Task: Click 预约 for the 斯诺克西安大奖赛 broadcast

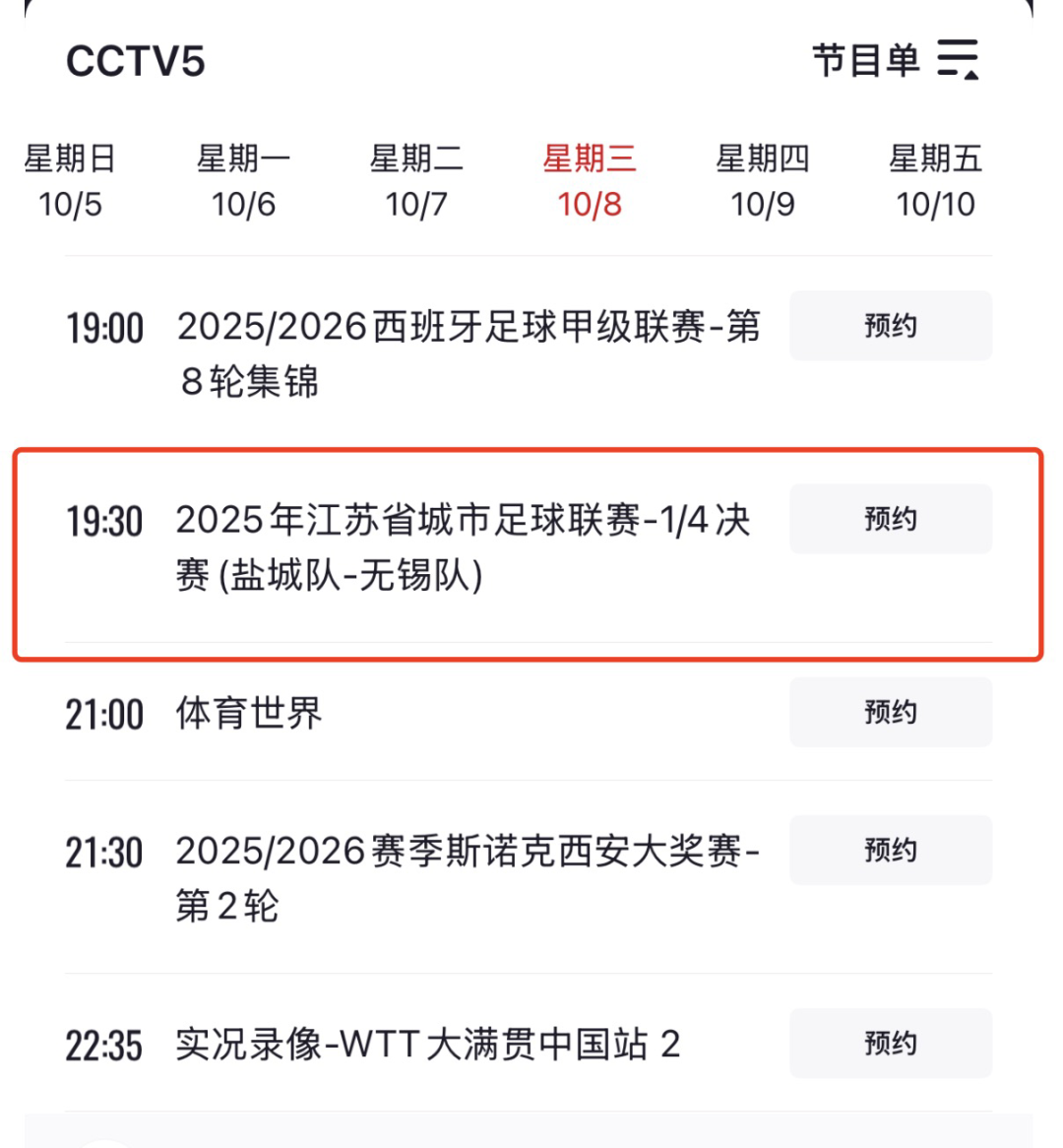Action: 890,851
